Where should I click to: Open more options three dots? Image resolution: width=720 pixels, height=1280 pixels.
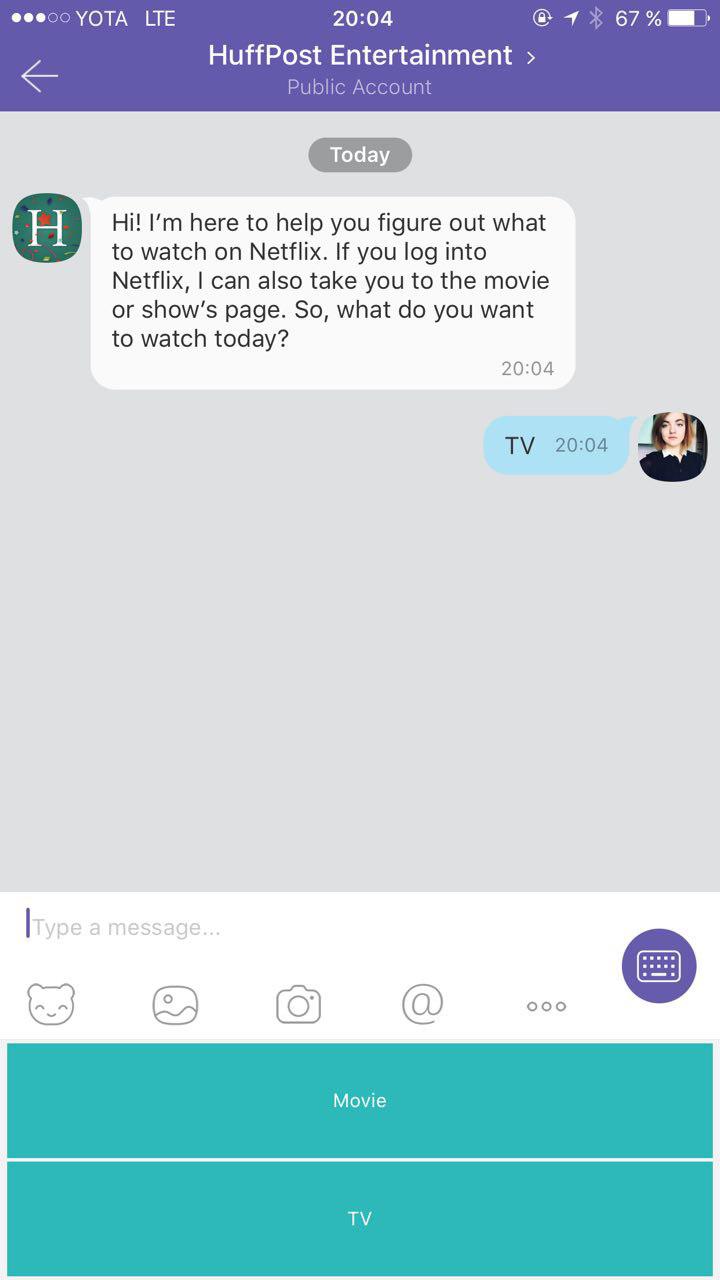[x=546, y=1006]
